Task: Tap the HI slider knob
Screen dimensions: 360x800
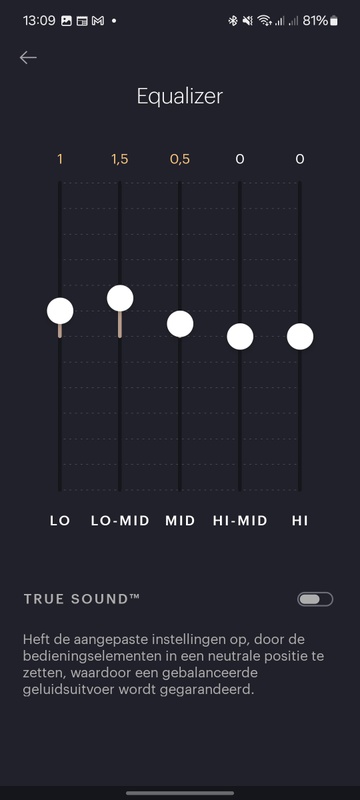Action: point(300,337)
